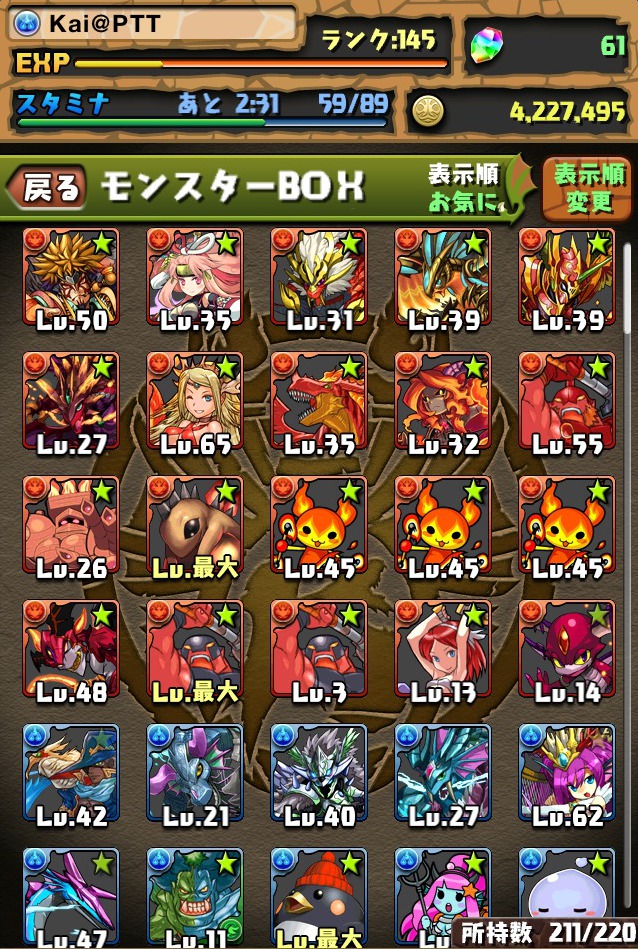Select the Lv.11 green ogre monster

coord(195,895)
